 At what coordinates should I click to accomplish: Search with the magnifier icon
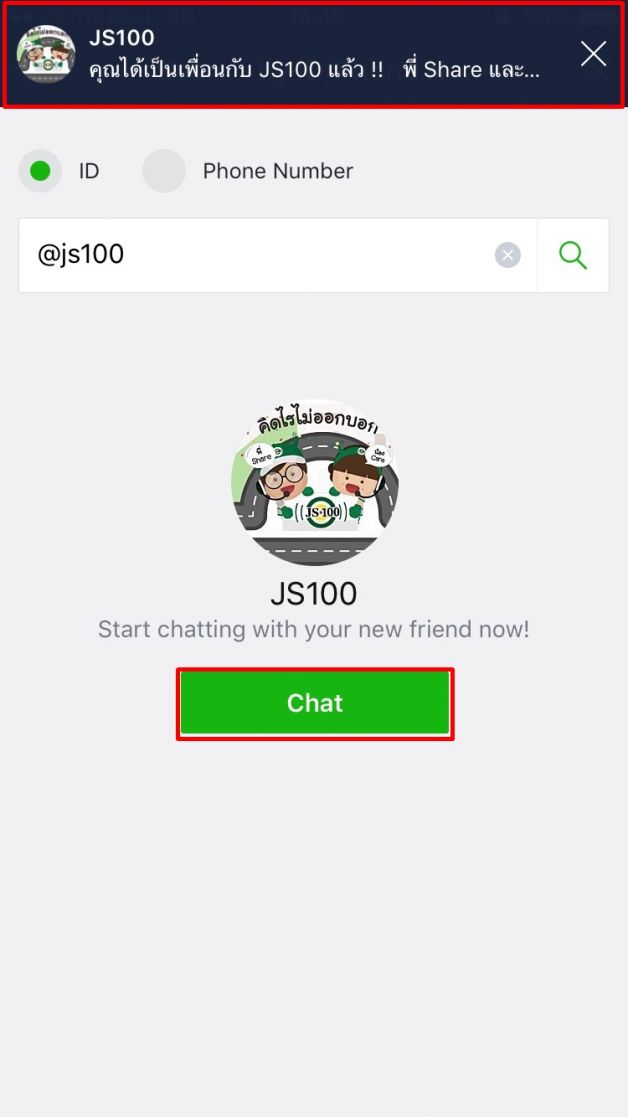coord(573,255)
